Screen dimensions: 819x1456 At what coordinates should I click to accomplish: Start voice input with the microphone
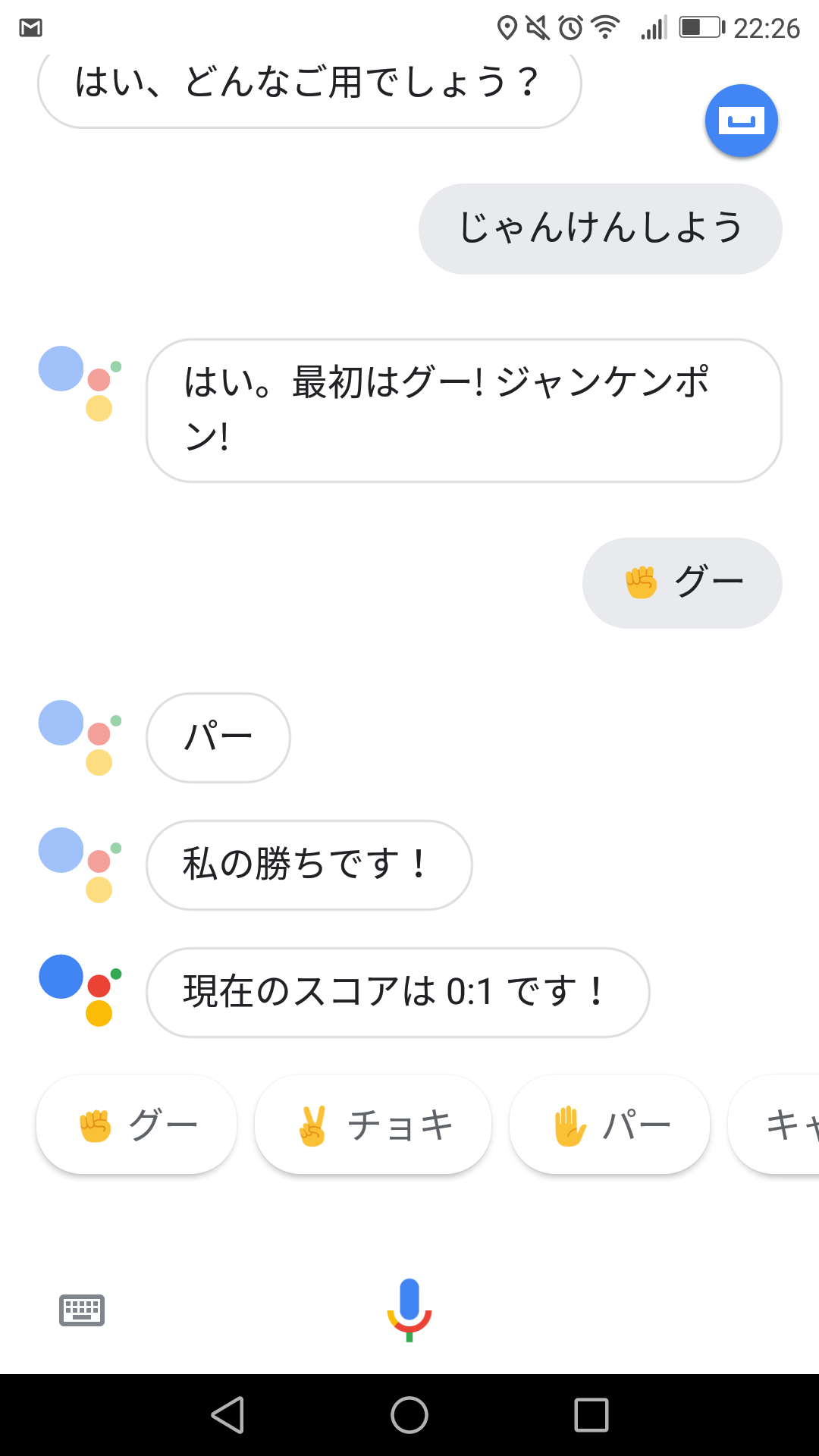pyautogui.click(x=409, y=1310)
